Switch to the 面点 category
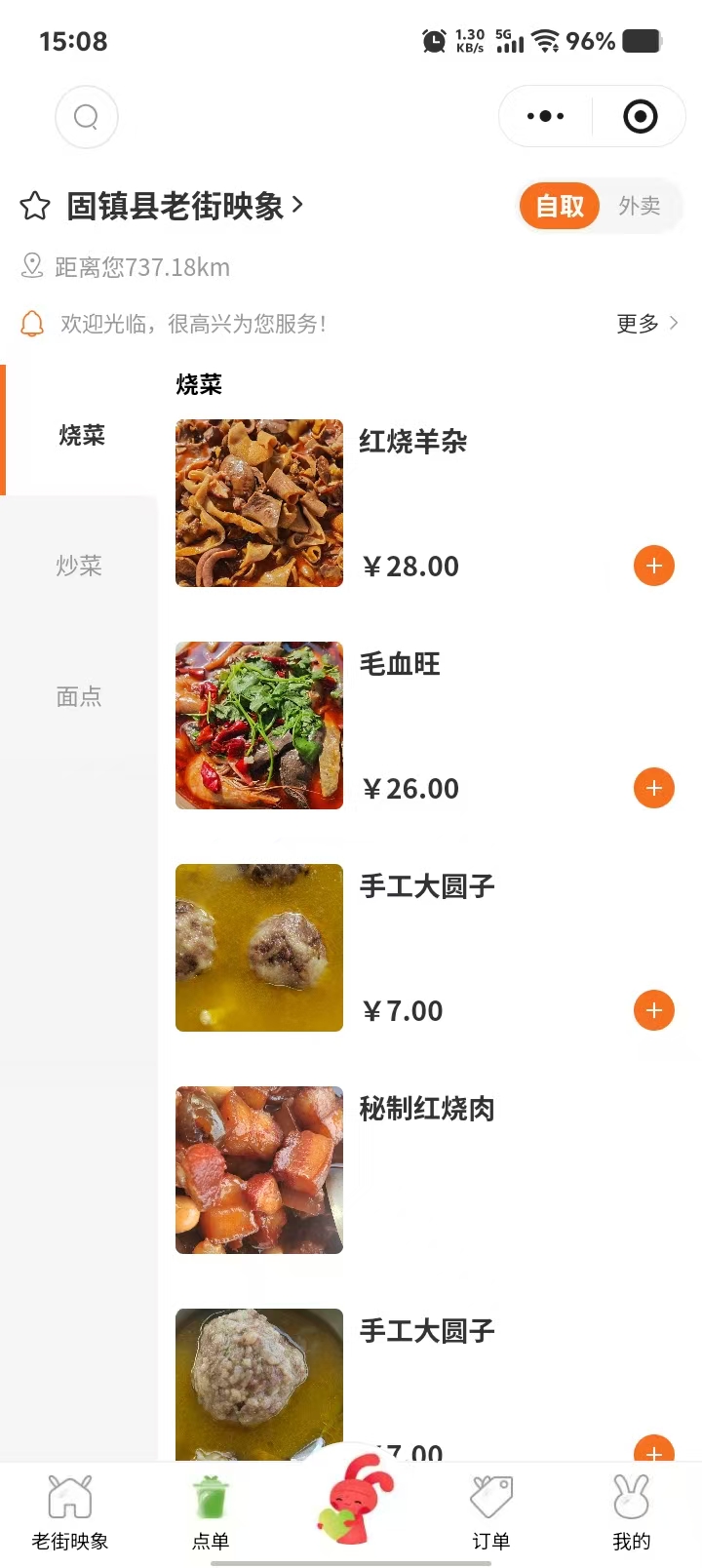This screenshot has height=1568, width=702. tap(79, 696)
